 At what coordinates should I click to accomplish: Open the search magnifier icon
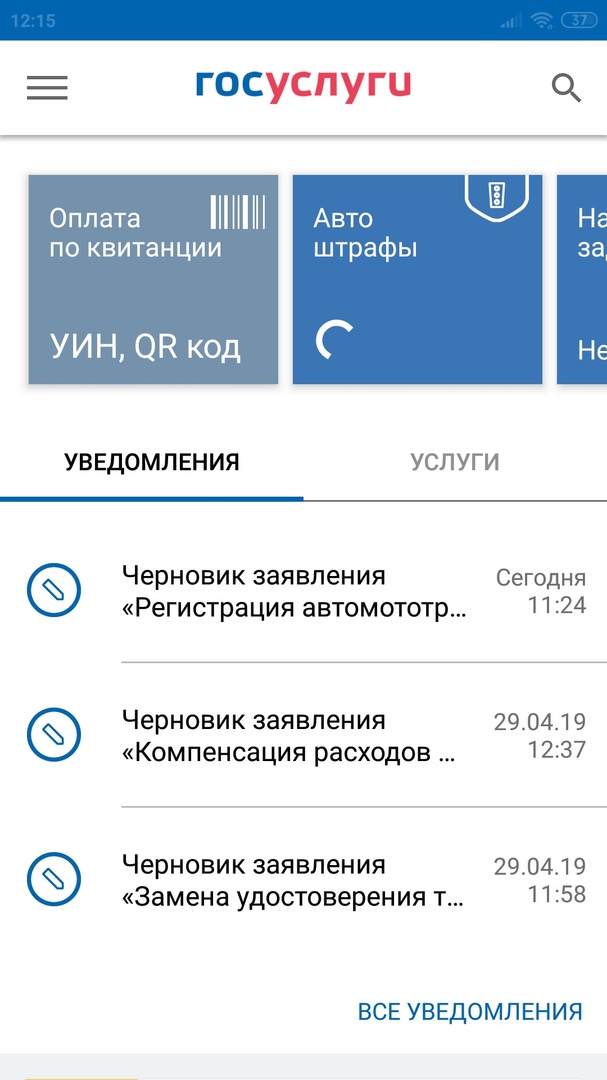[x=566, y=88]
